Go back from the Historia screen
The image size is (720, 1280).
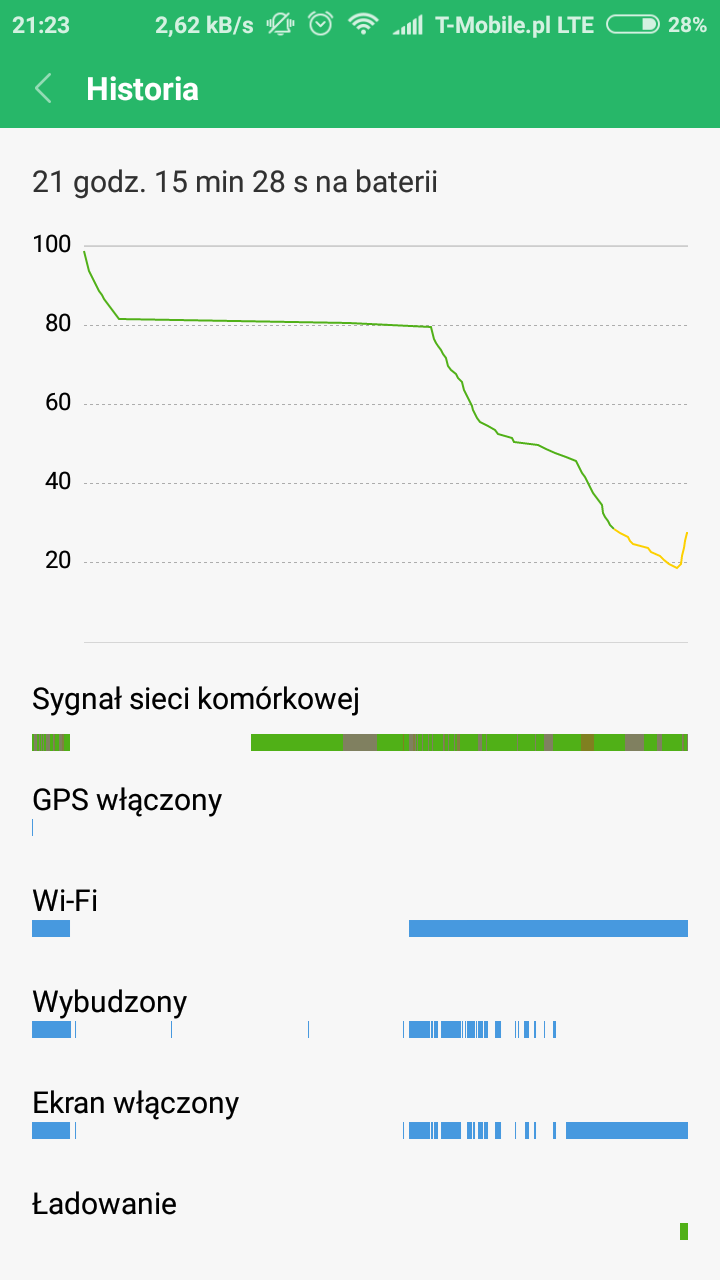[x=43, y=89]
